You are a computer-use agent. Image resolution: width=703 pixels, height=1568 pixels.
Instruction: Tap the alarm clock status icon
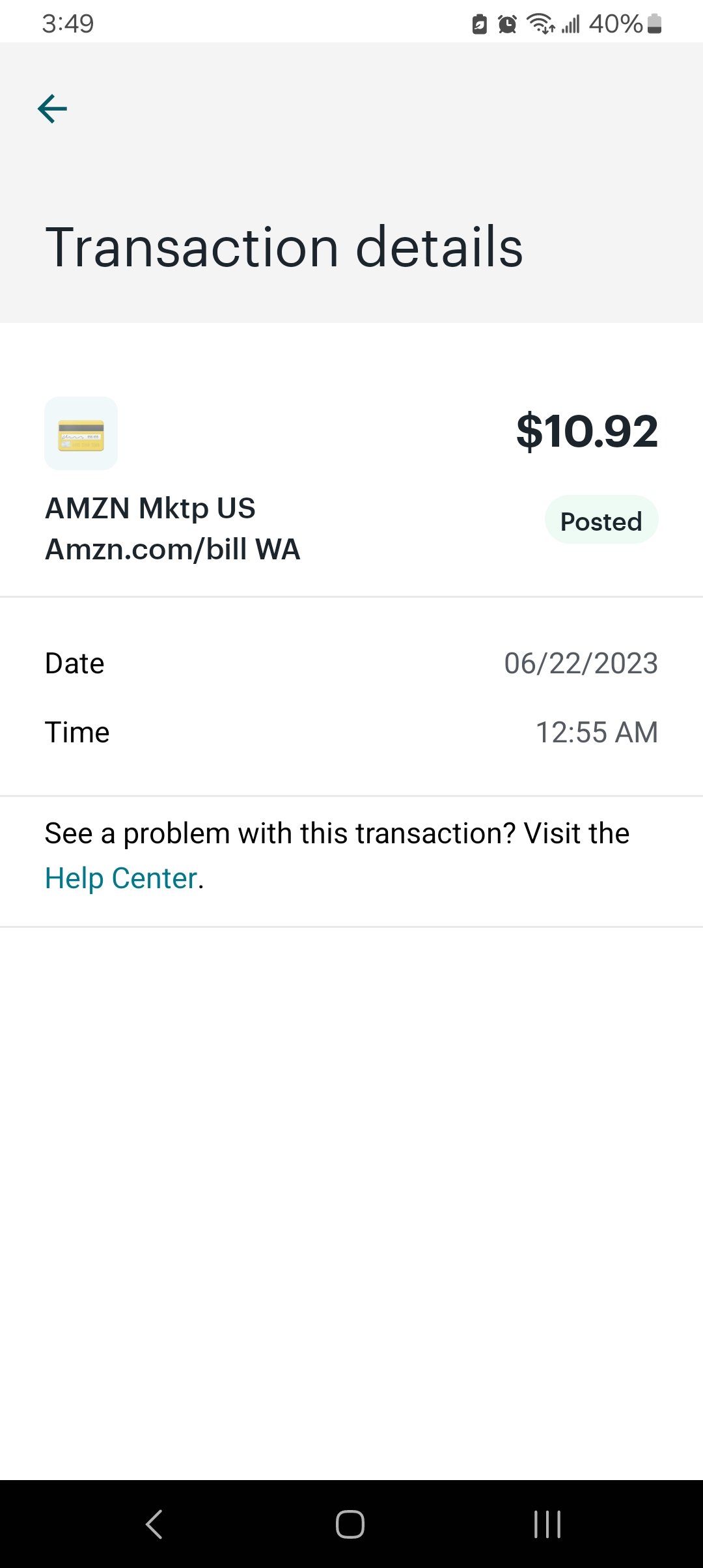coord(506,23)
